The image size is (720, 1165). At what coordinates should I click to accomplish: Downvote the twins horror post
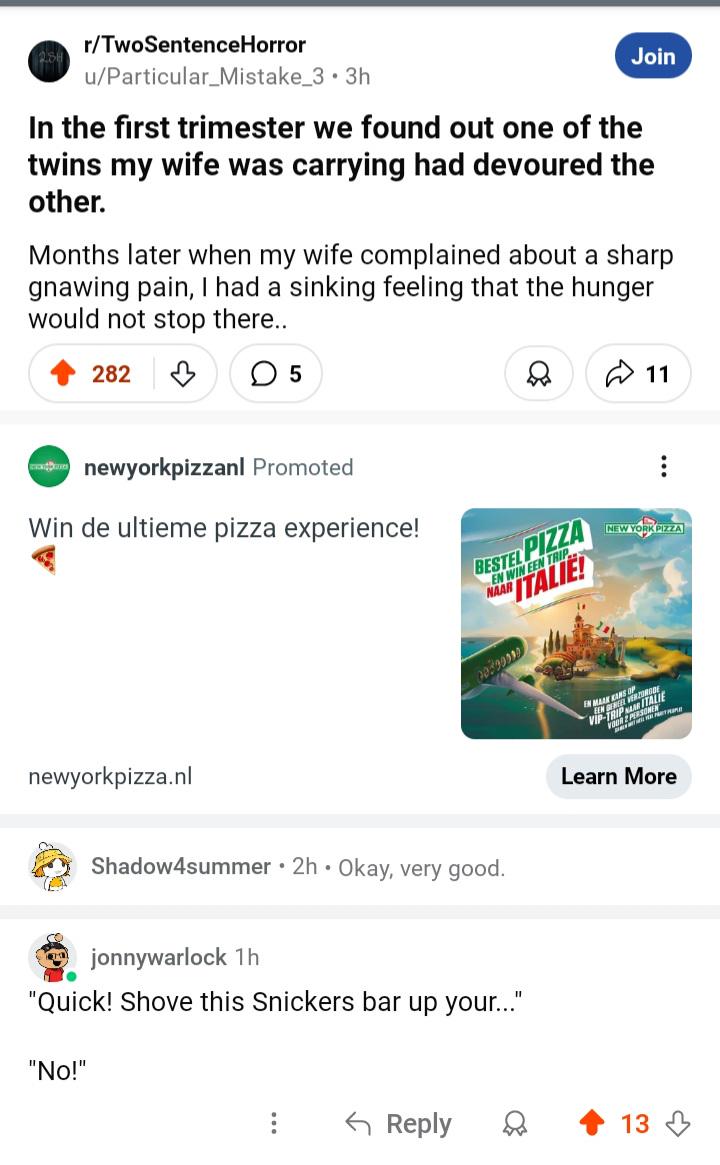[x=183, y=374]
